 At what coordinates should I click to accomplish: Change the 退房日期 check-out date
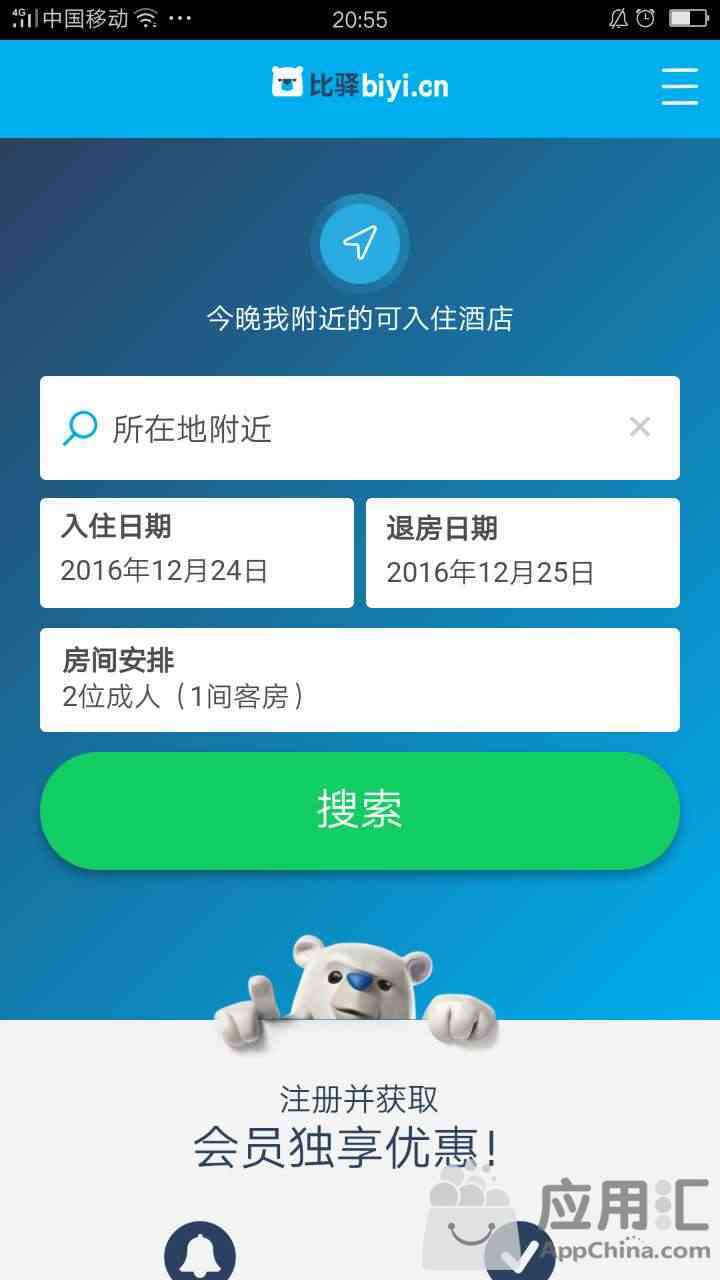point(522,553)
